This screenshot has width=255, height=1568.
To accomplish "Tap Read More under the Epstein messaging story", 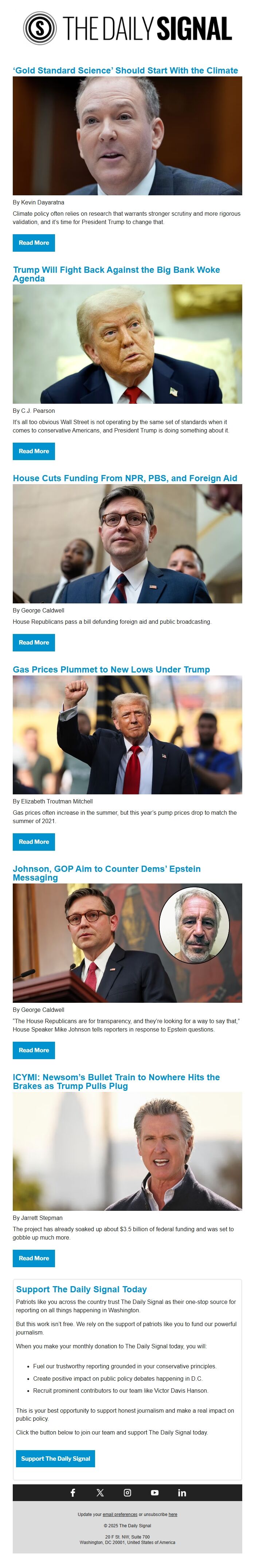I will 34,1050.
